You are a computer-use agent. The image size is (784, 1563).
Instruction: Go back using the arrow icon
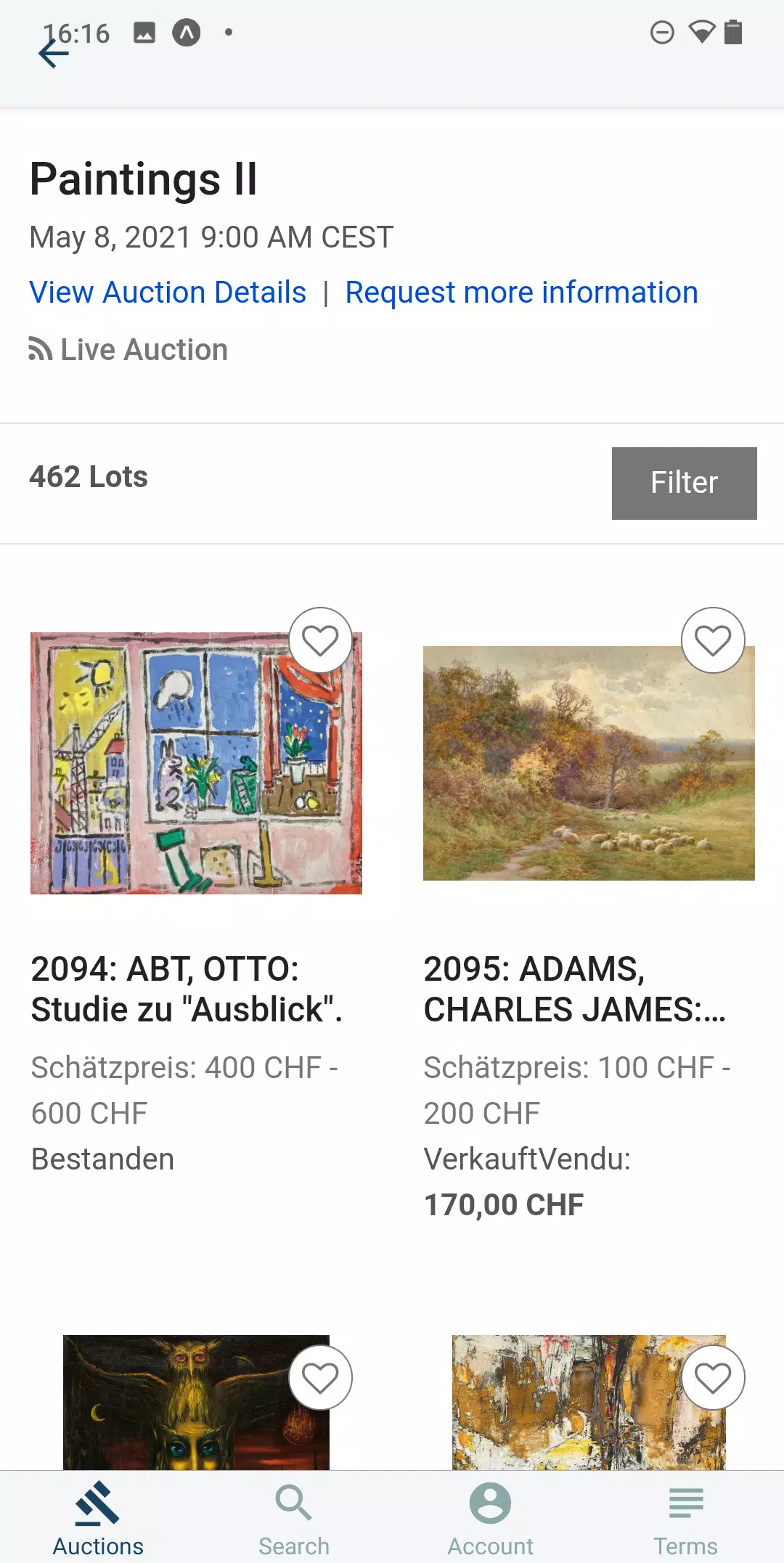(x=53, y=54)
